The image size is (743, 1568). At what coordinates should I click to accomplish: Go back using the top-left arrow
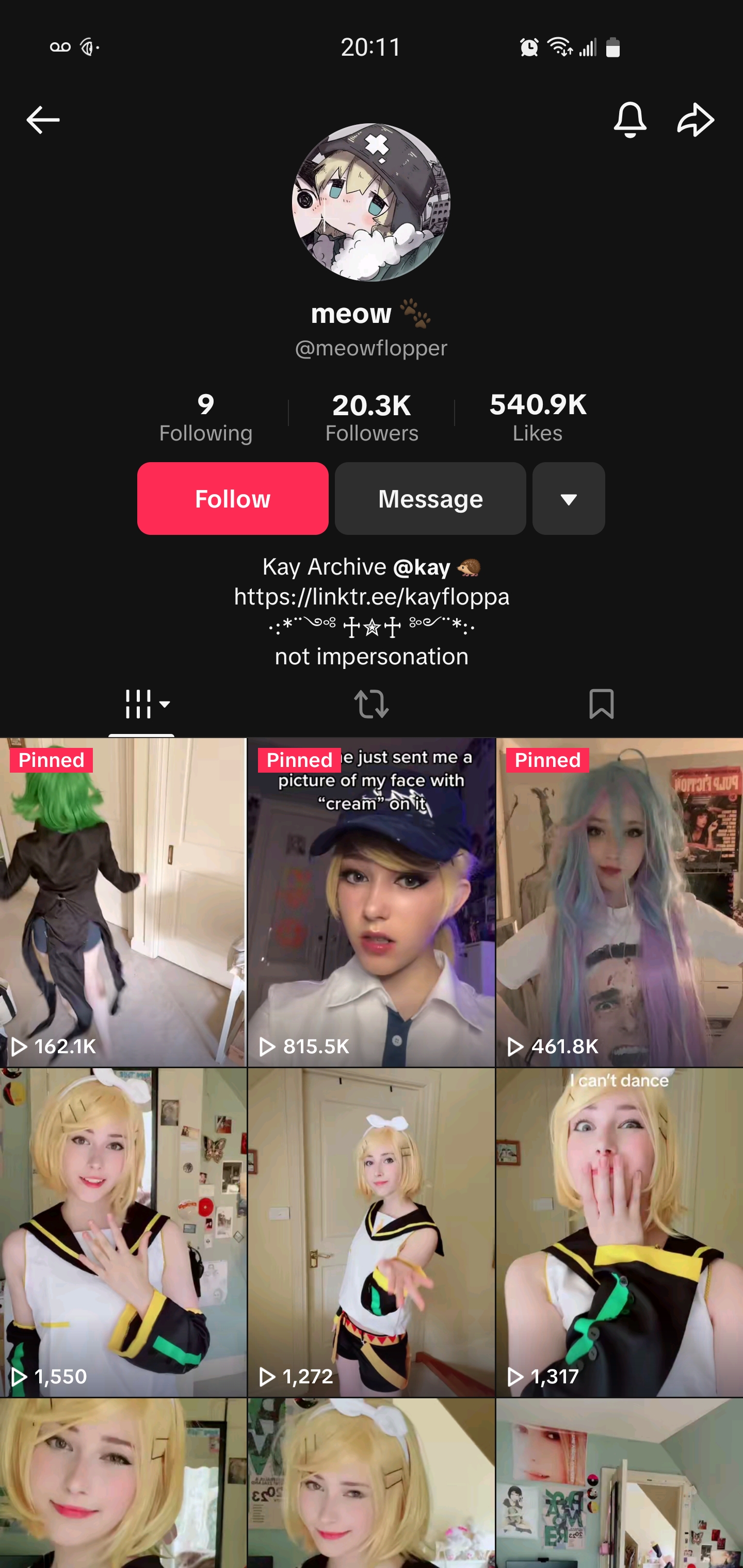(x=43, y=119)
